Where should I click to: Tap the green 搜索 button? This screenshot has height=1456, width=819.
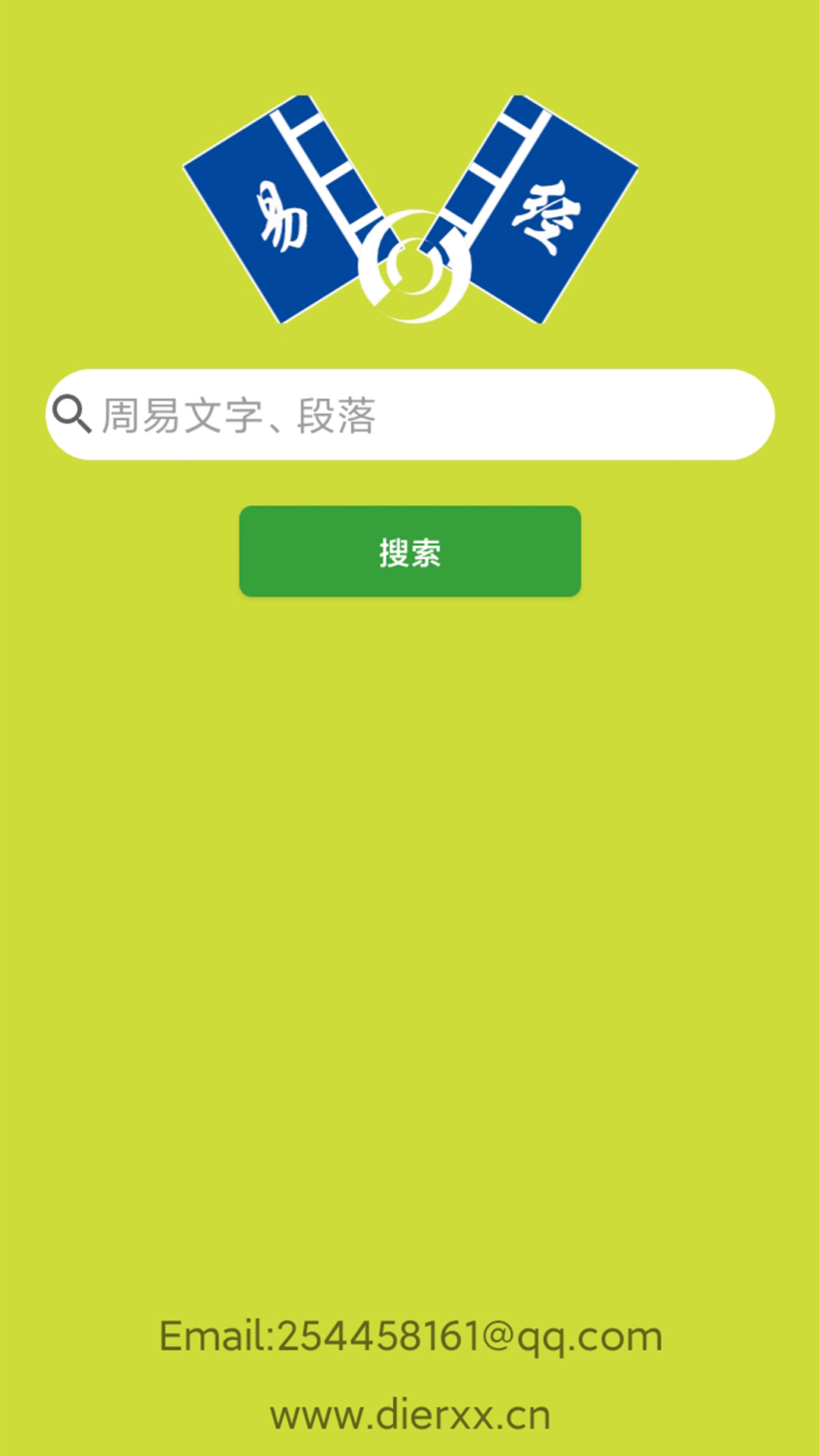[410, 551]
